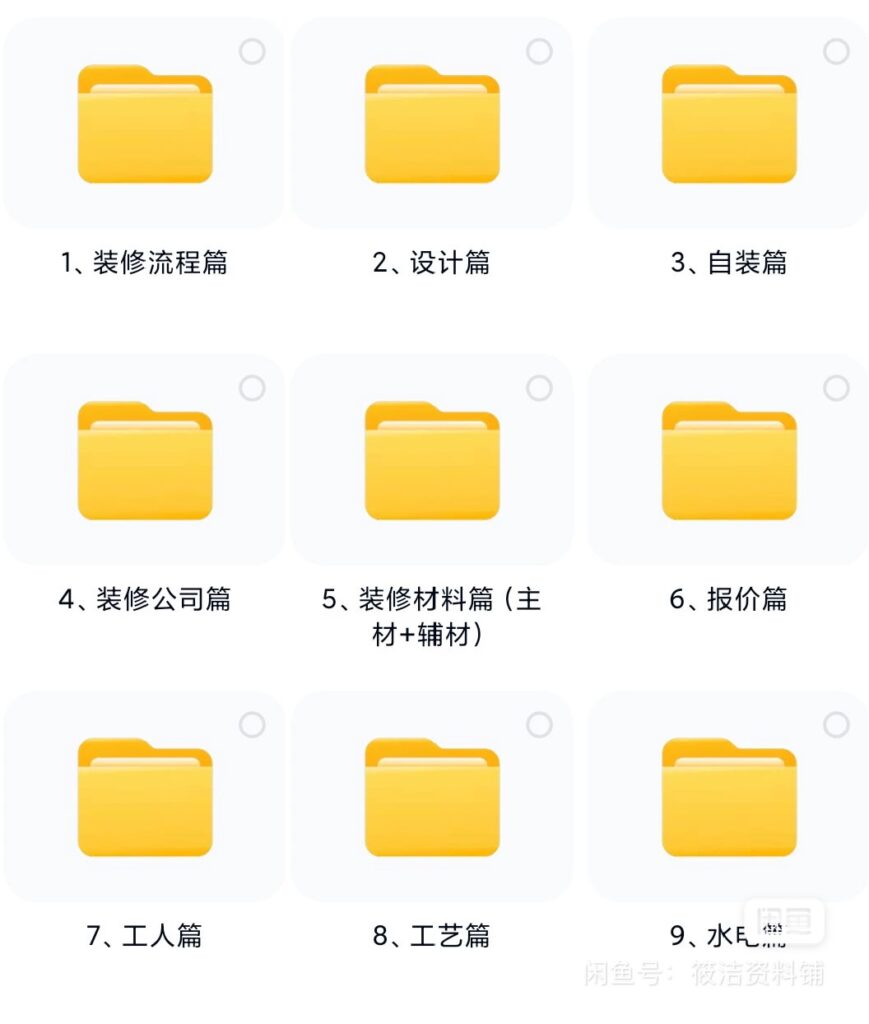Open the 装修公司篇 folder icon
Image resolution: width=869 pixels, height=1024 pixels.
143,460
